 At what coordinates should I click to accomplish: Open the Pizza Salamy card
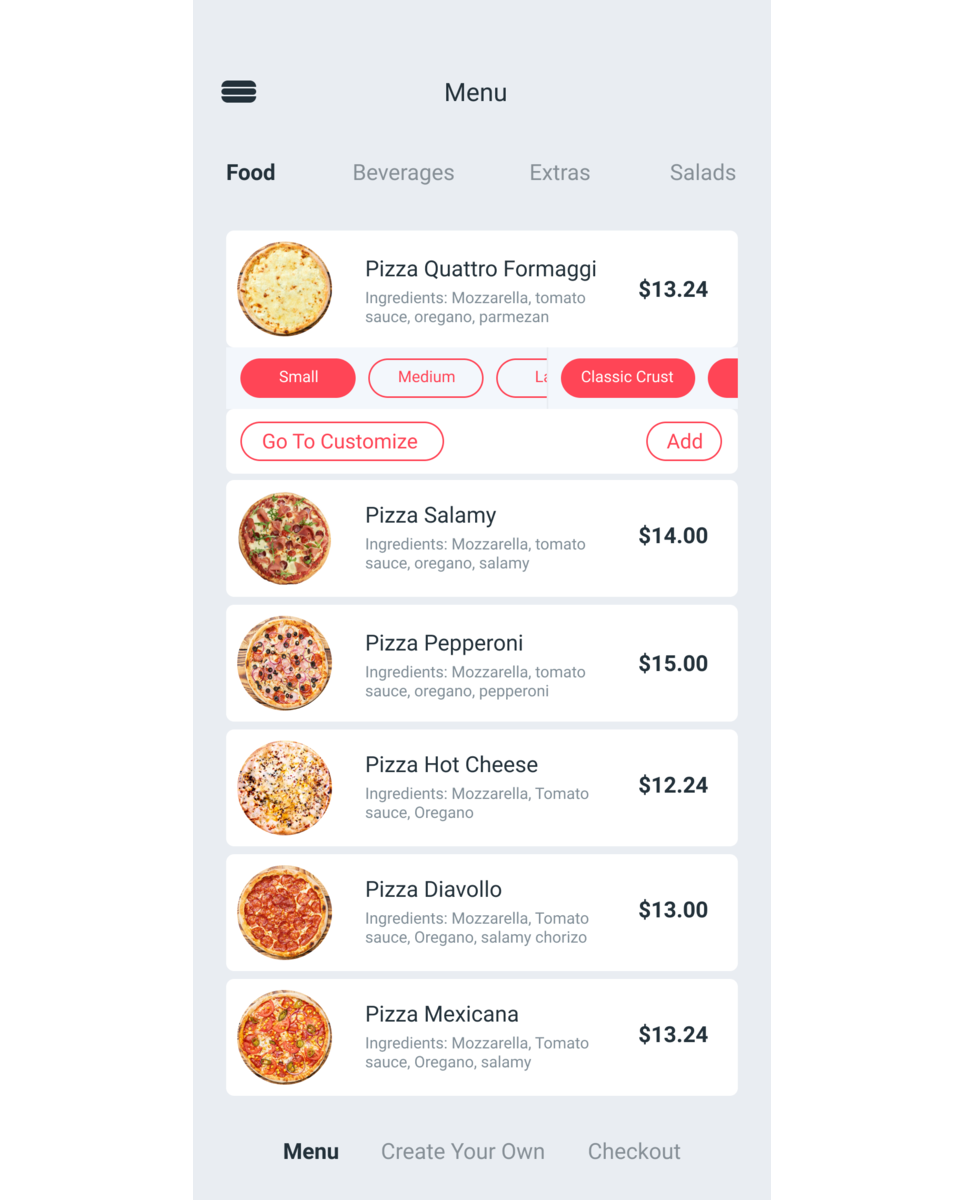(481, 538)
